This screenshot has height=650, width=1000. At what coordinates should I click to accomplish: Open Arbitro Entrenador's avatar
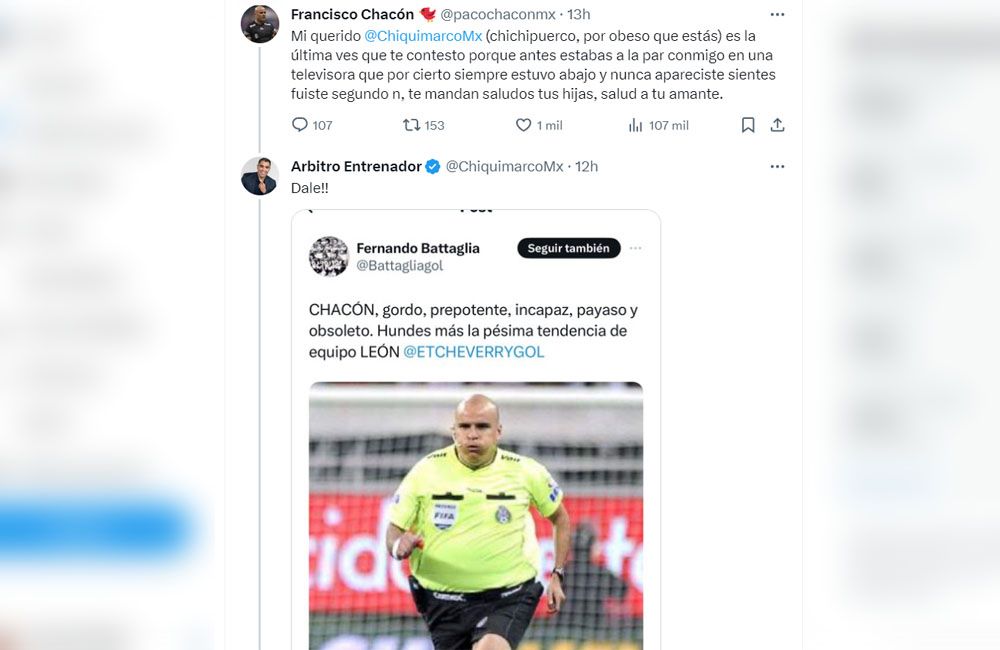pos(260,176)
